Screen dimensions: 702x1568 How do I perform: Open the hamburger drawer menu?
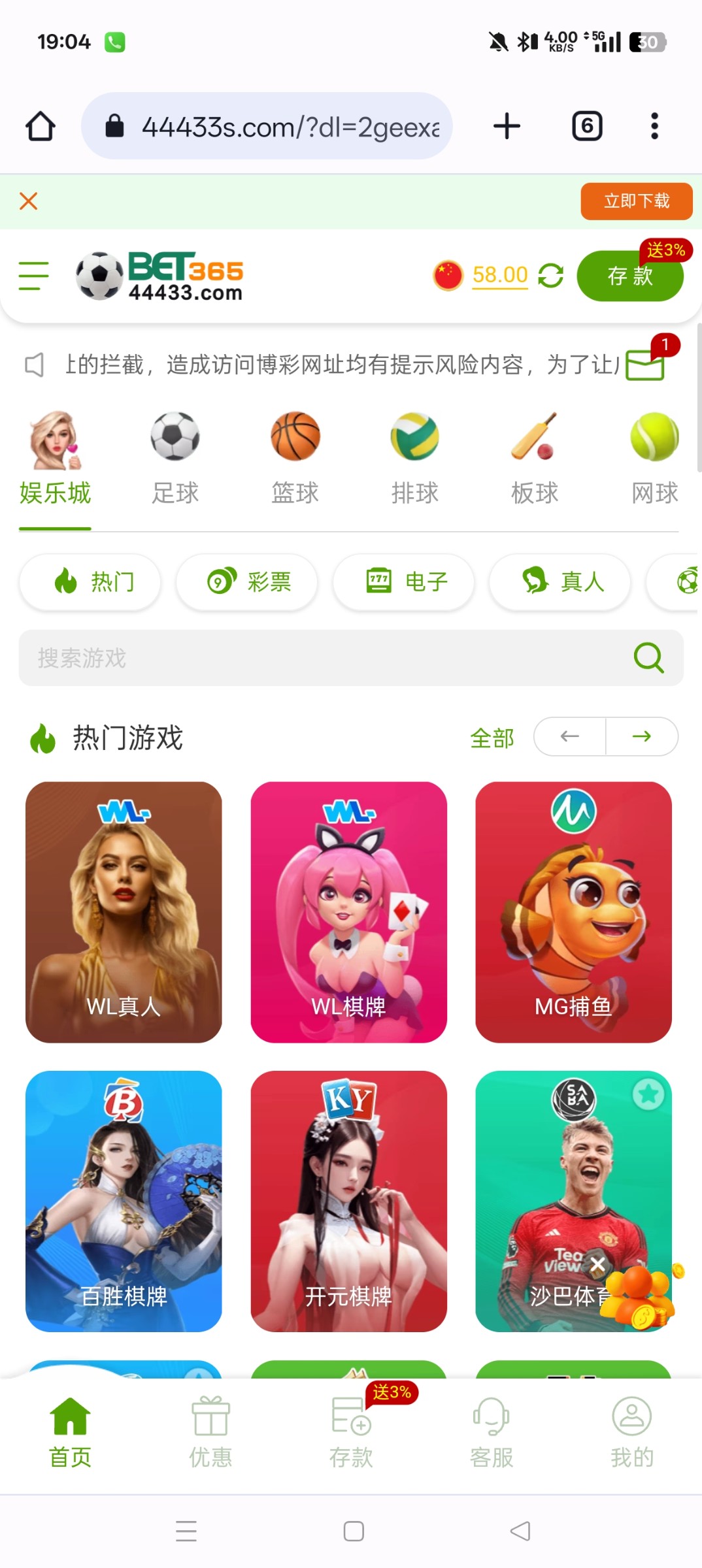coord(33,276)
